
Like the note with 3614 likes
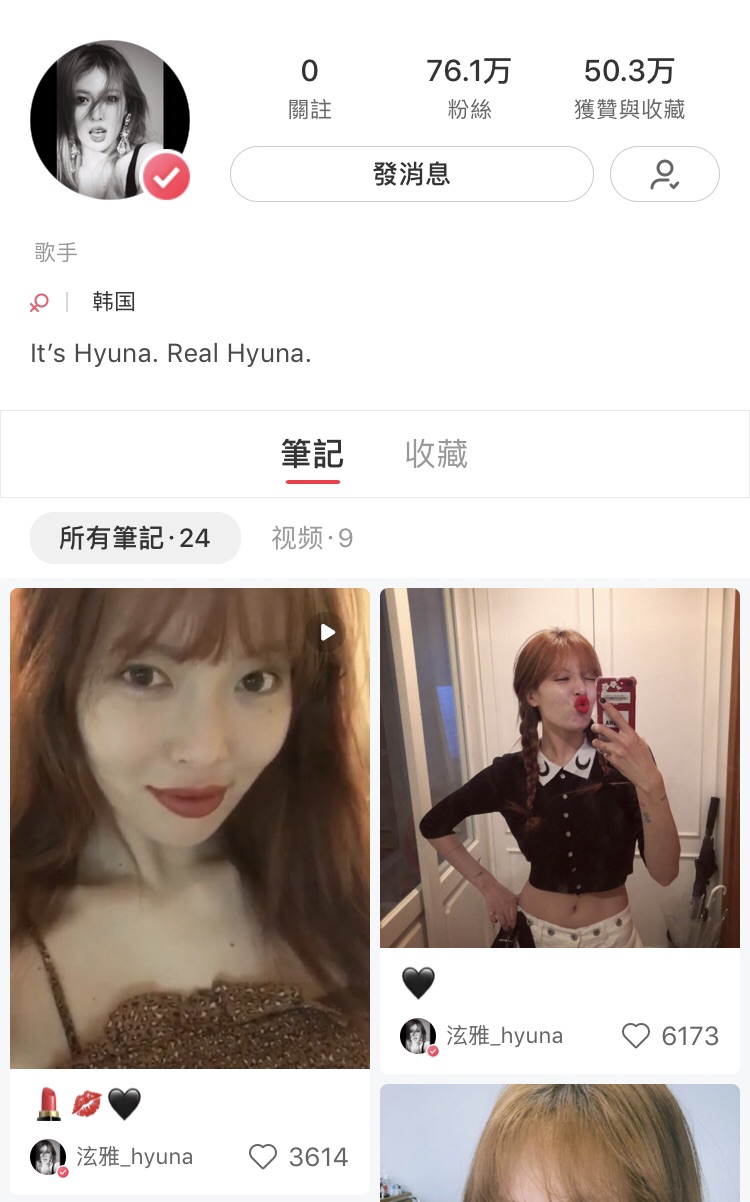tap(263, 1157)
